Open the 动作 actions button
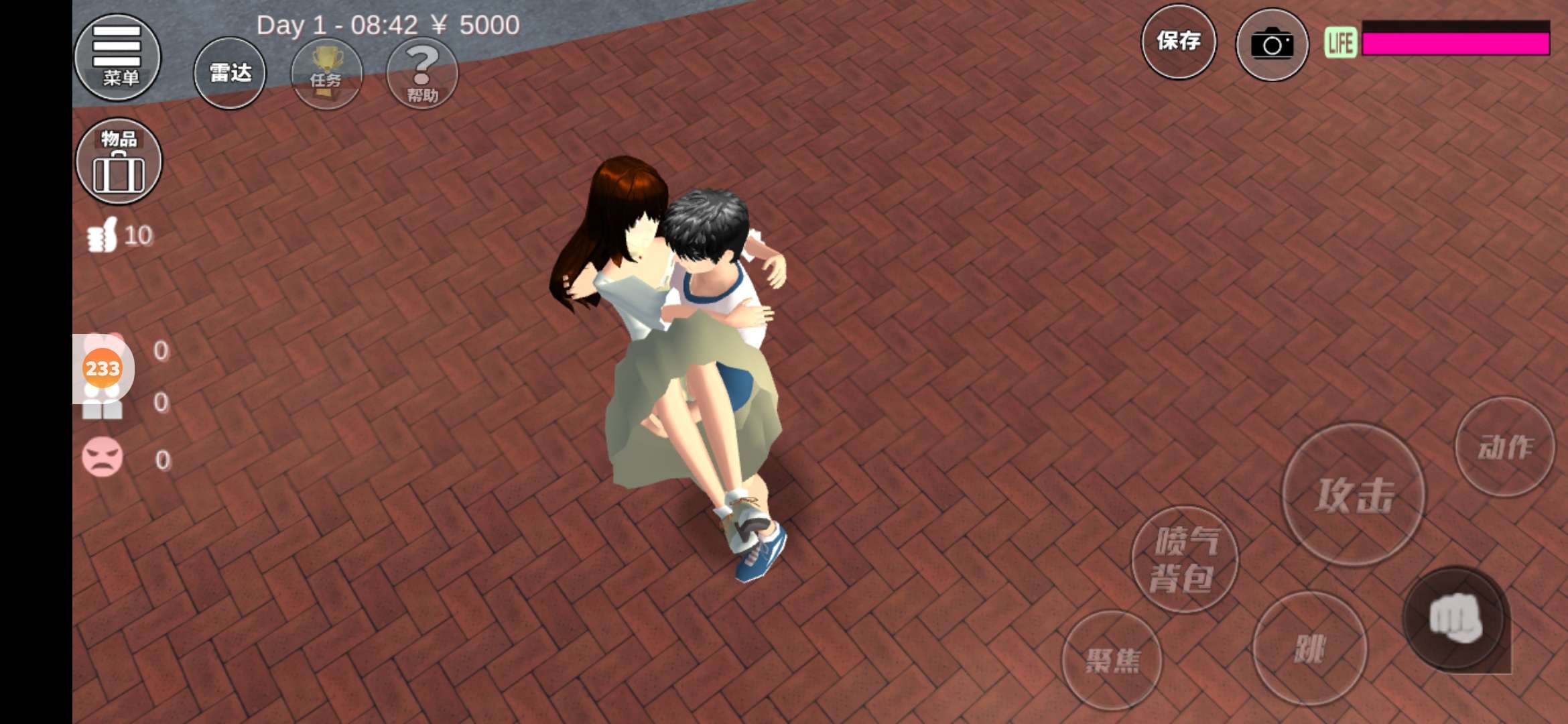1568x724 pixels. [x=1505, y=446]
